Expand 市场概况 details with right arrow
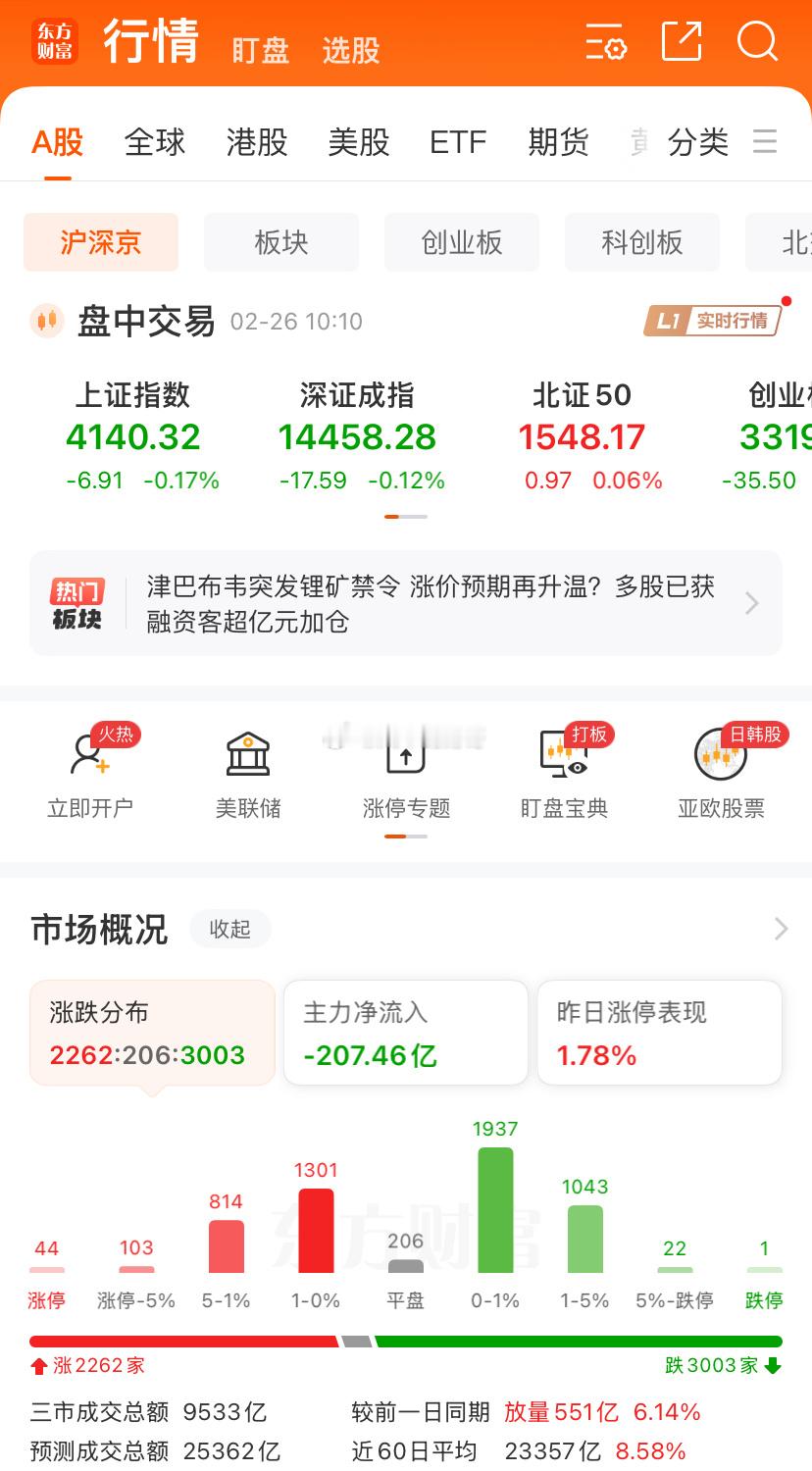This screenshot has height=1471, width=812. pyautogui.click(x=780, y=928)
